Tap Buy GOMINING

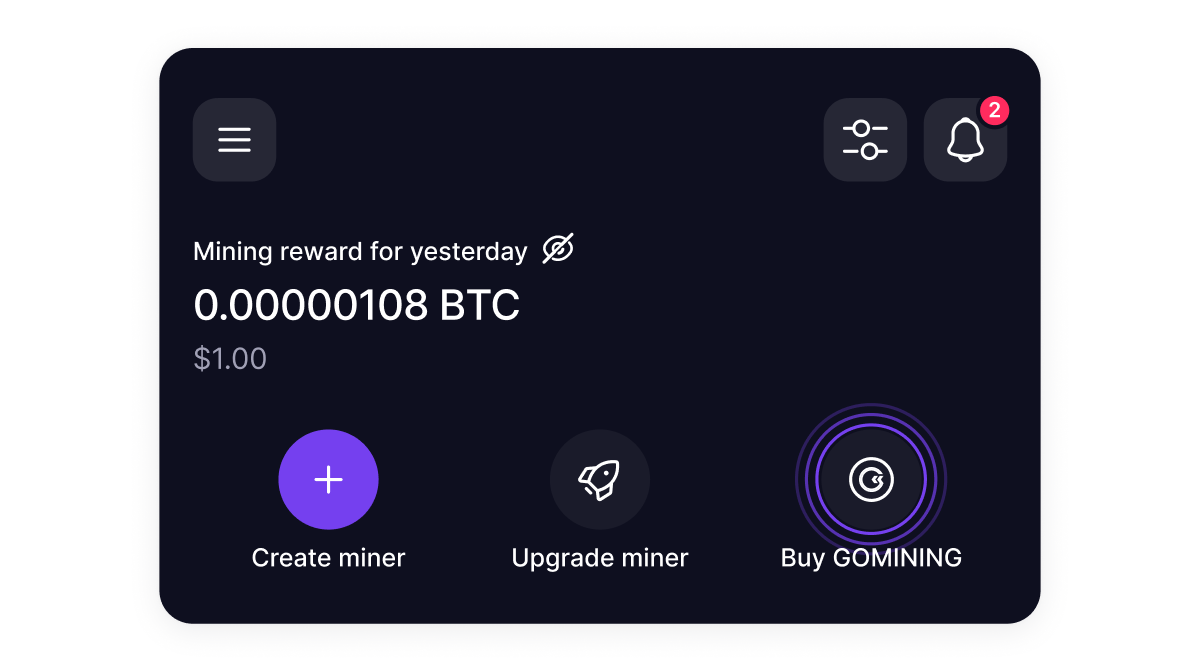[x=871, y=480]
